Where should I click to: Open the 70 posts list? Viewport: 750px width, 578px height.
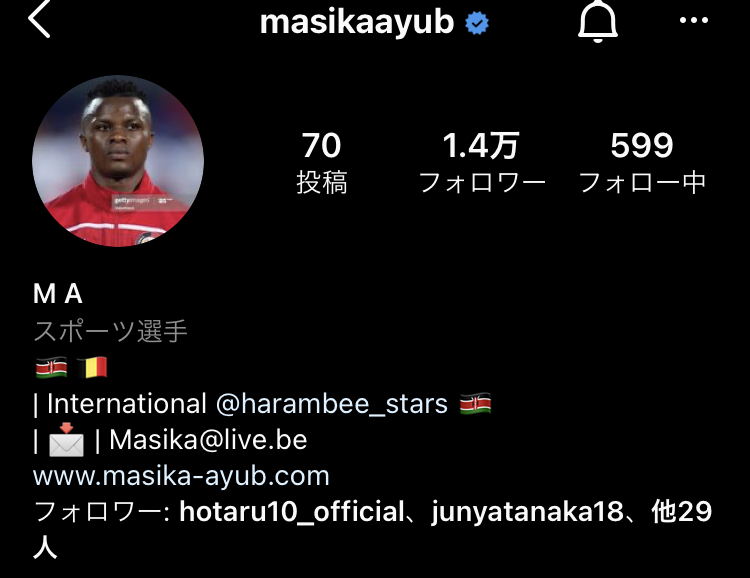tap(321, 162)
